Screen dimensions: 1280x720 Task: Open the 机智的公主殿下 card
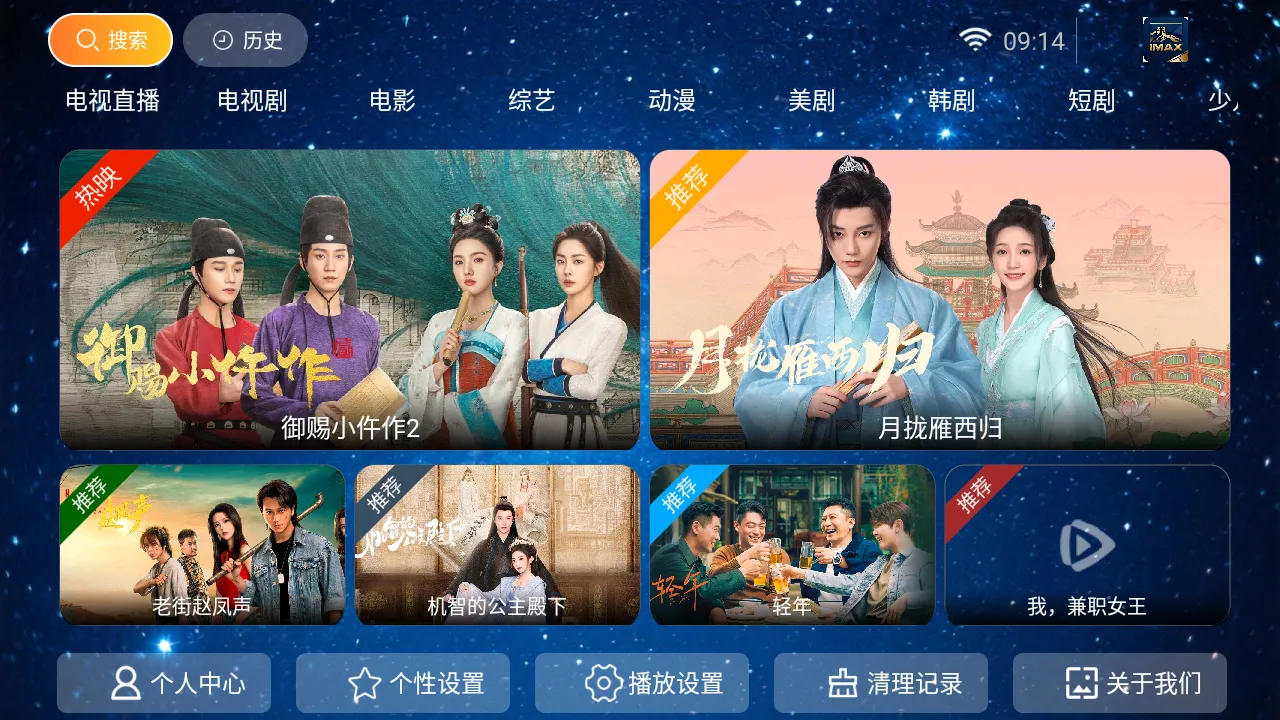(497, 545)
